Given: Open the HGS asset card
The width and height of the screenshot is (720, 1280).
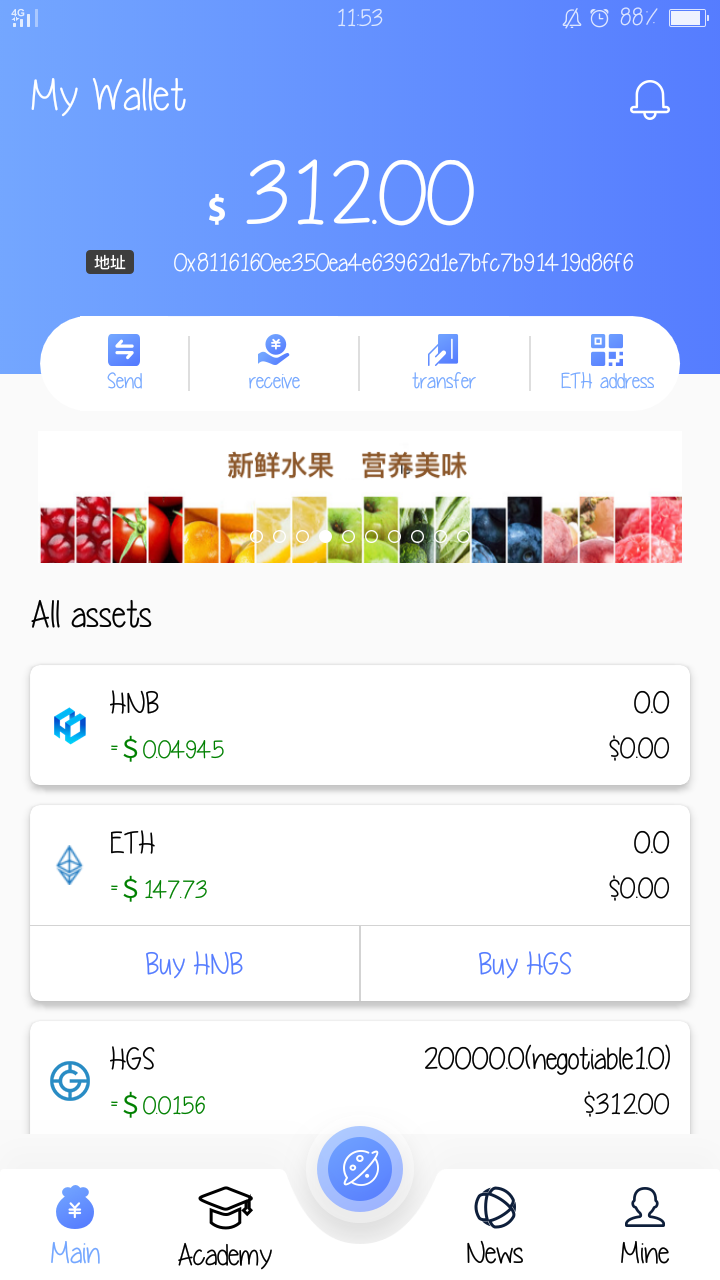Looking at the screenshot, I should click(360, 1080).
